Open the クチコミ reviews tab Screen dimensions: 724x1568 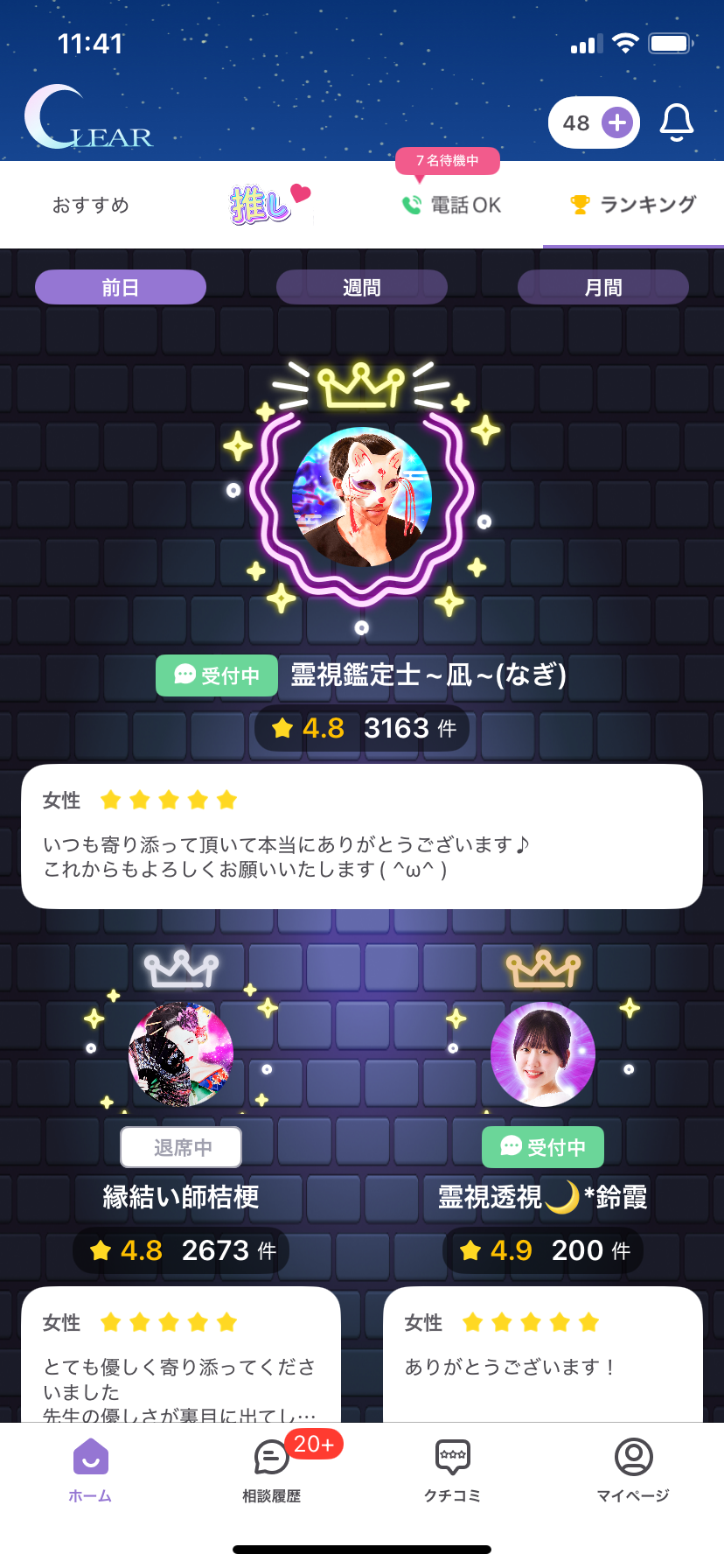[453, 1468]
